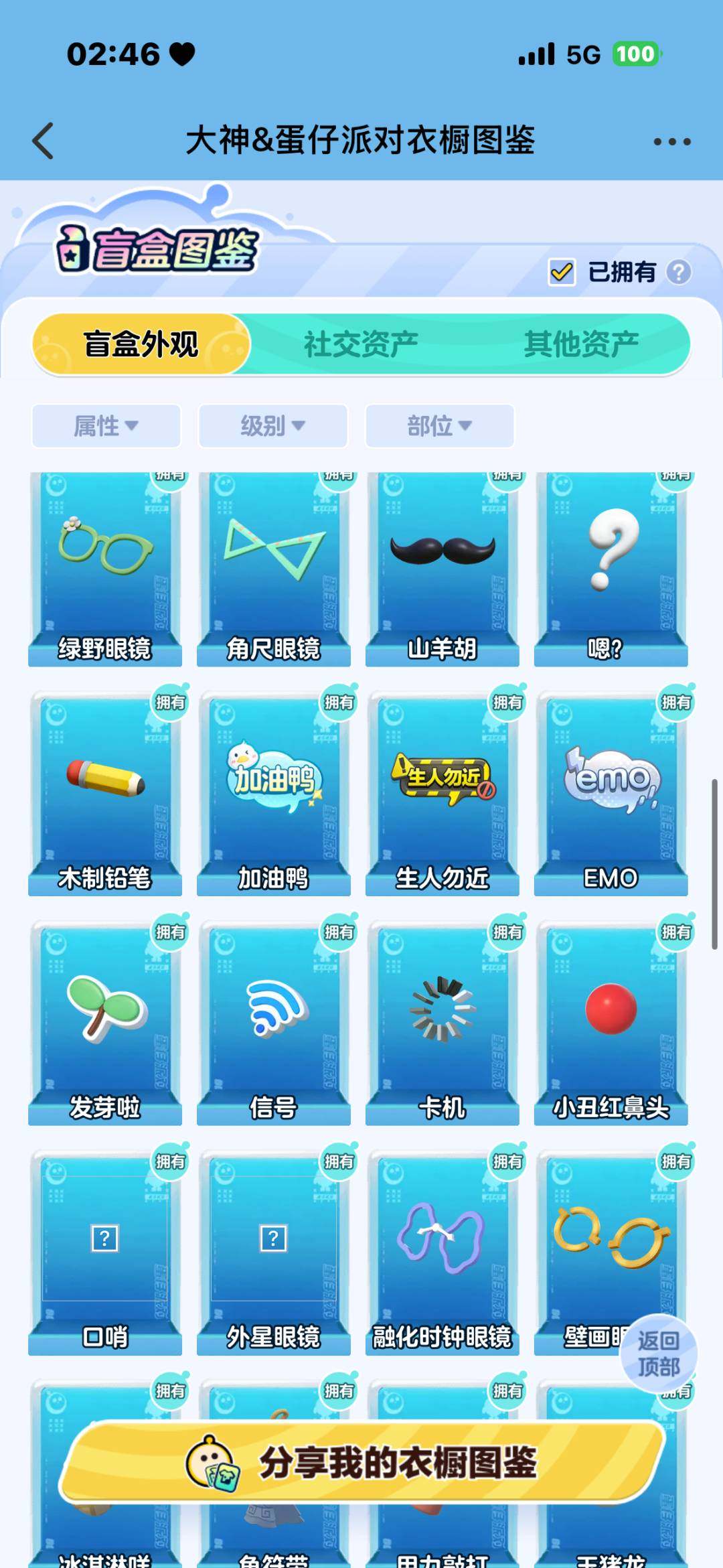The height and width of the screenshot is (1568, 723).
Task: Switch to the 其他资产 tab
Action: pos(582,342)
